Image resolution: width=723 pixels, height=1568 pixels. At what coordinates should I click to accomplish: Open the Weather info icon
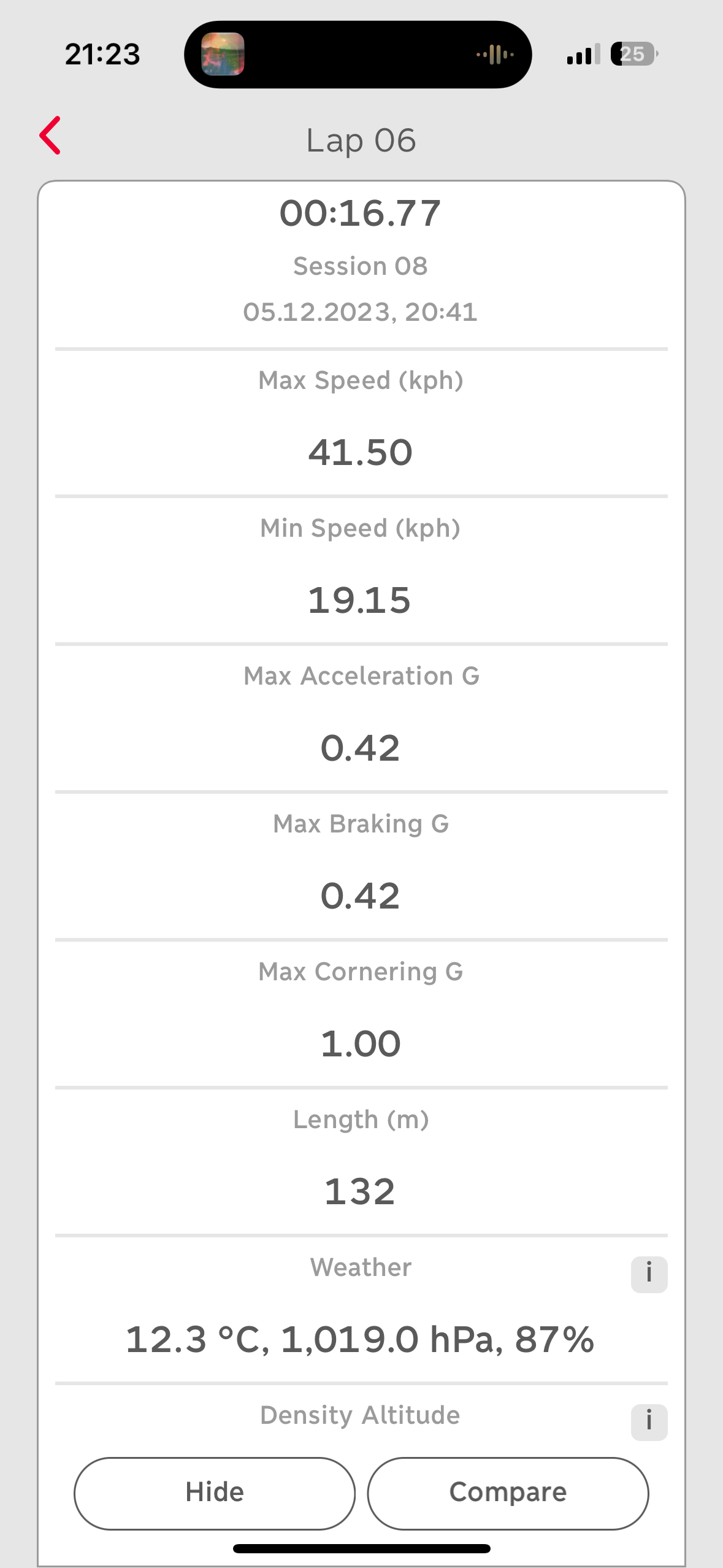tap(649, 1274)
